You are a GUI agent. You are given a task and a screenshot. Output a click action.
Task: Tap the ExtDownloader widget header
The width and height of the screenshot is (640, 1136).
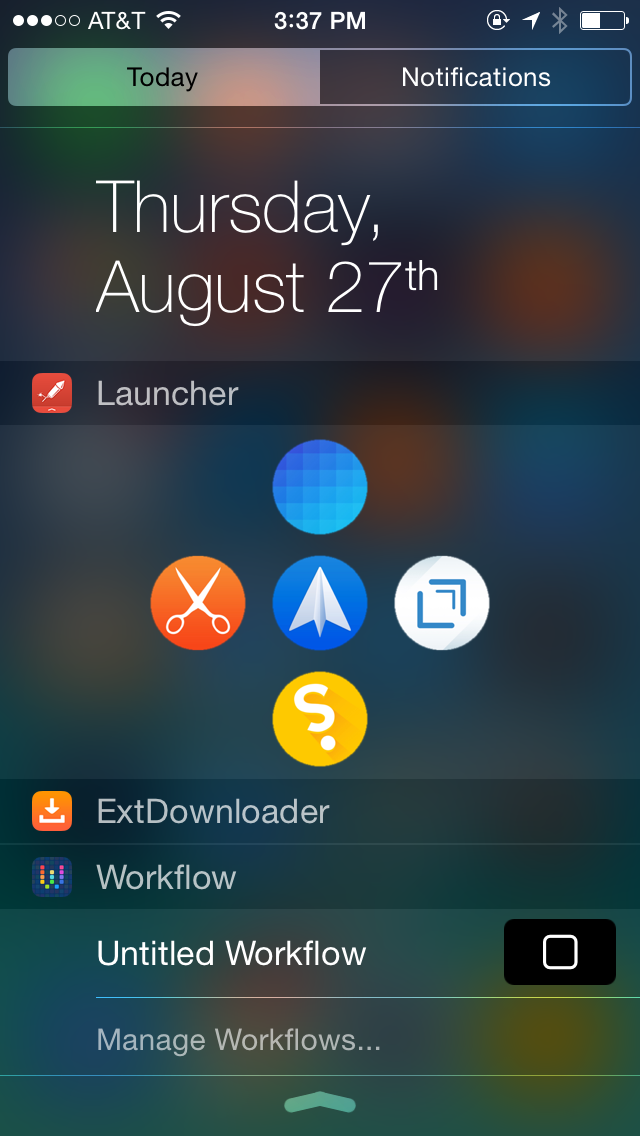[x=320, y=811]
